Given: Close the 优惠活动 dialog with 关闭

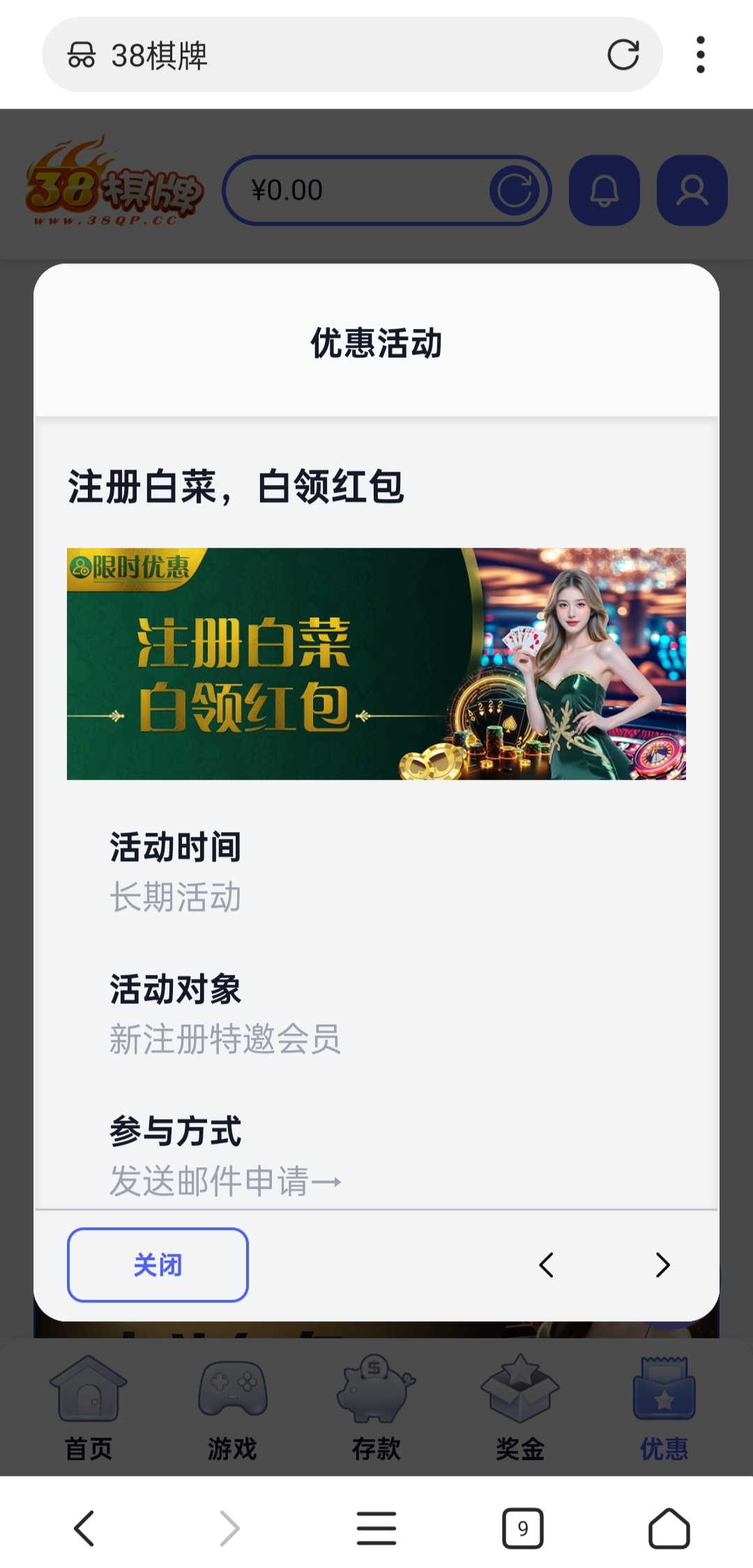Looking at the screenshot, I should (158, 1264).
